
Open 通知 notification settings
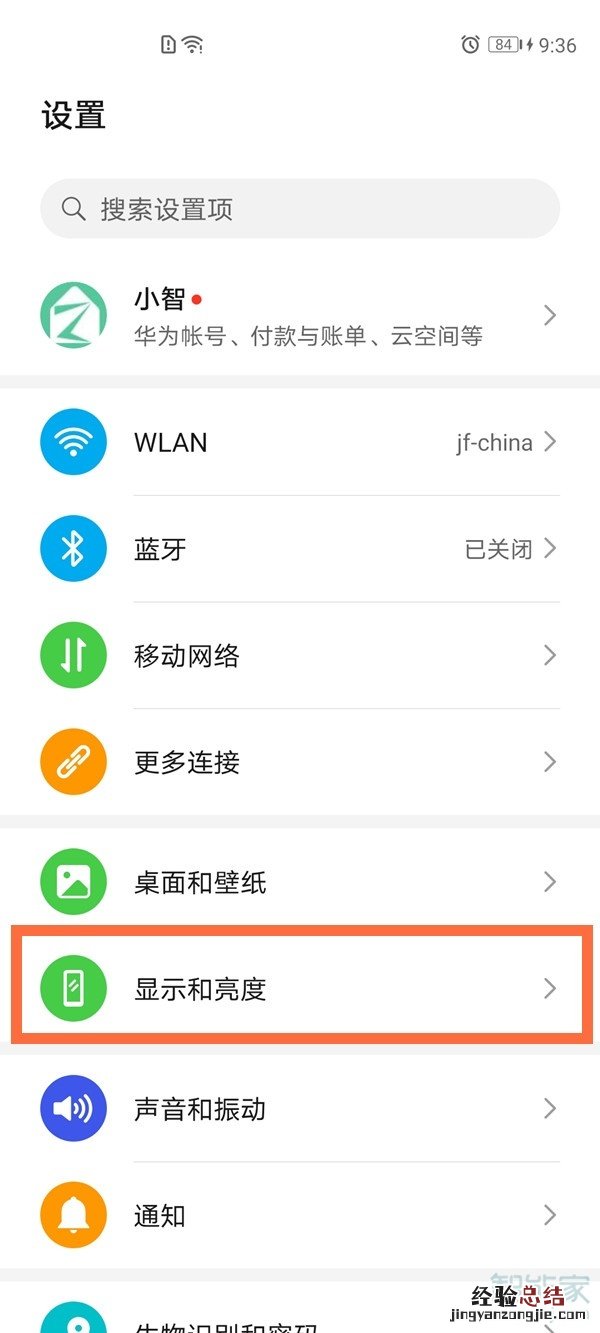click(x=300, y=1216)
